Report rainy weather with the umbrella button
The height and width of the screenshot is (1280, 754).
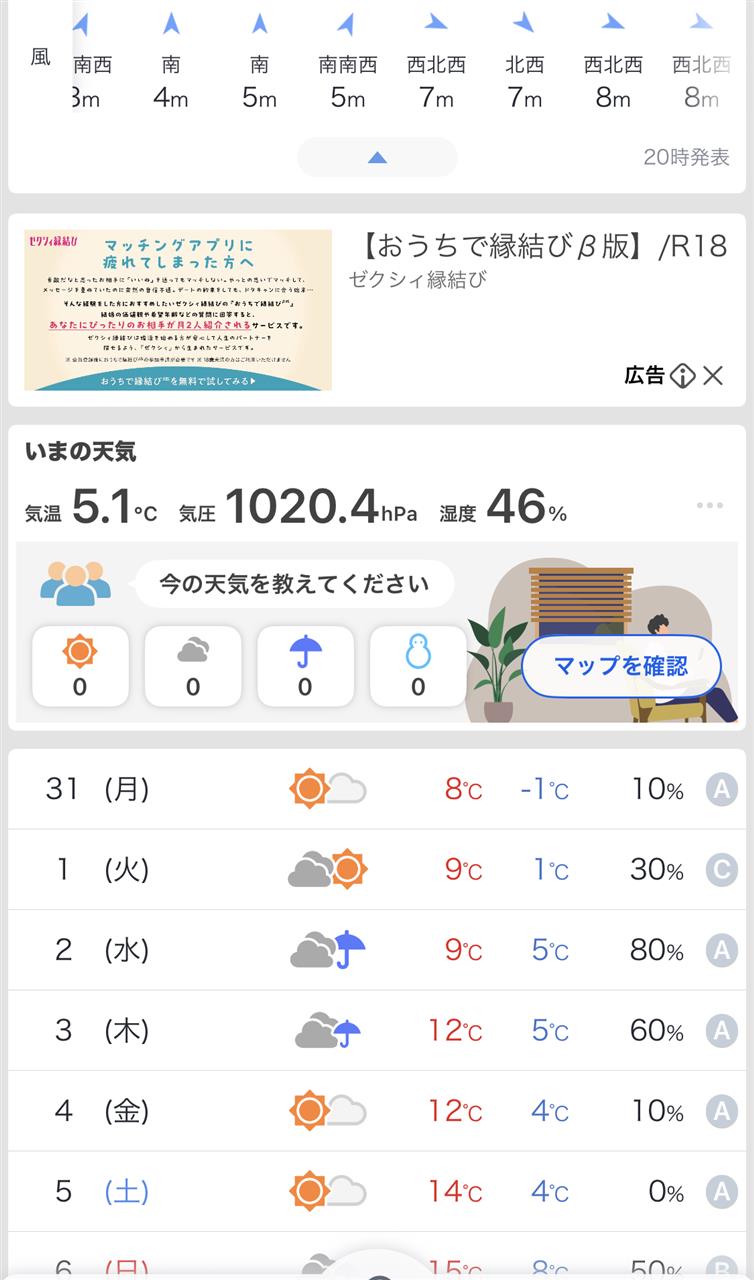tap(305, 665)
